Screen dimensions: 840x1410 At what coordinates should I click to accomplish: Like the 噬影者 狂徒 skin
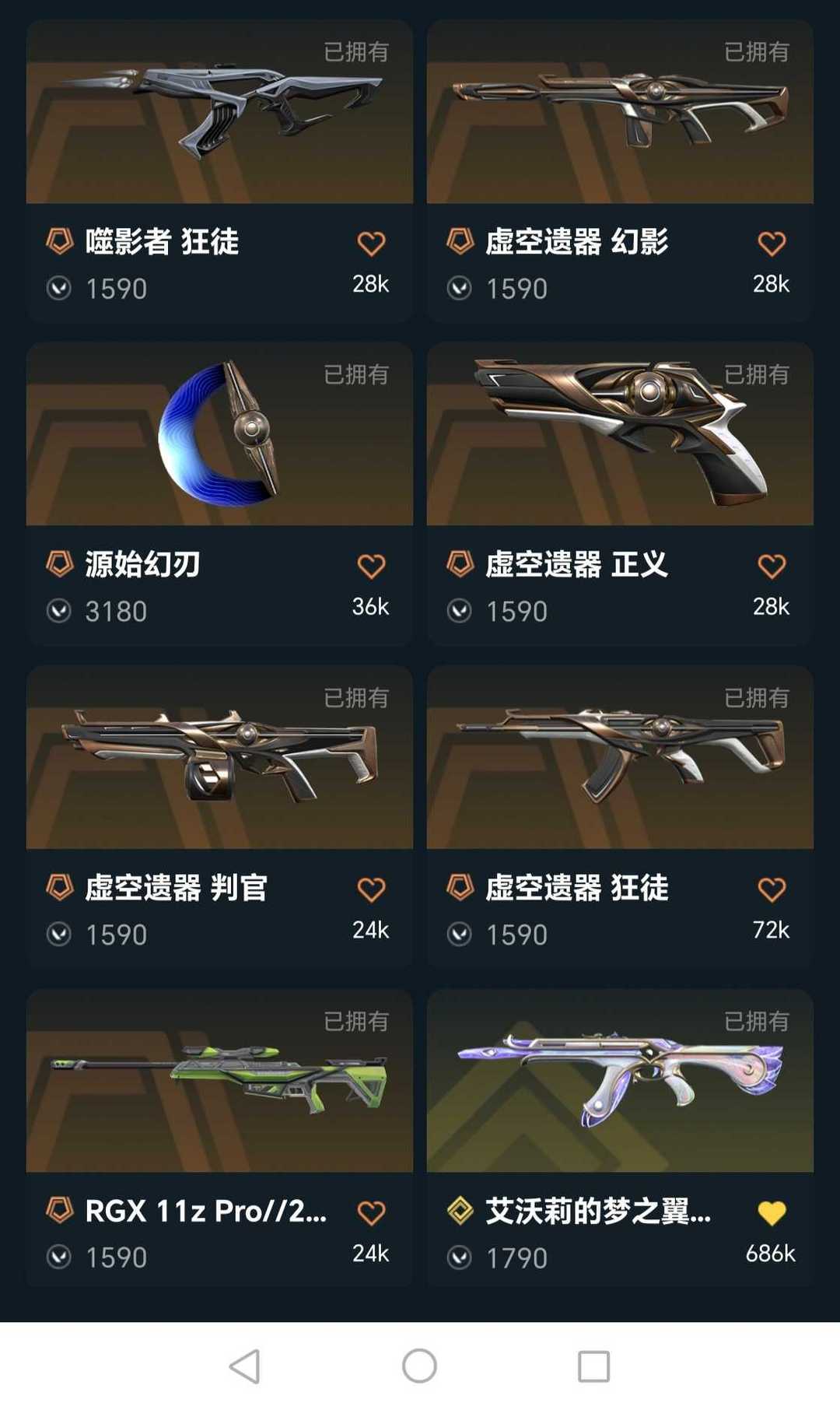(371, 244)
